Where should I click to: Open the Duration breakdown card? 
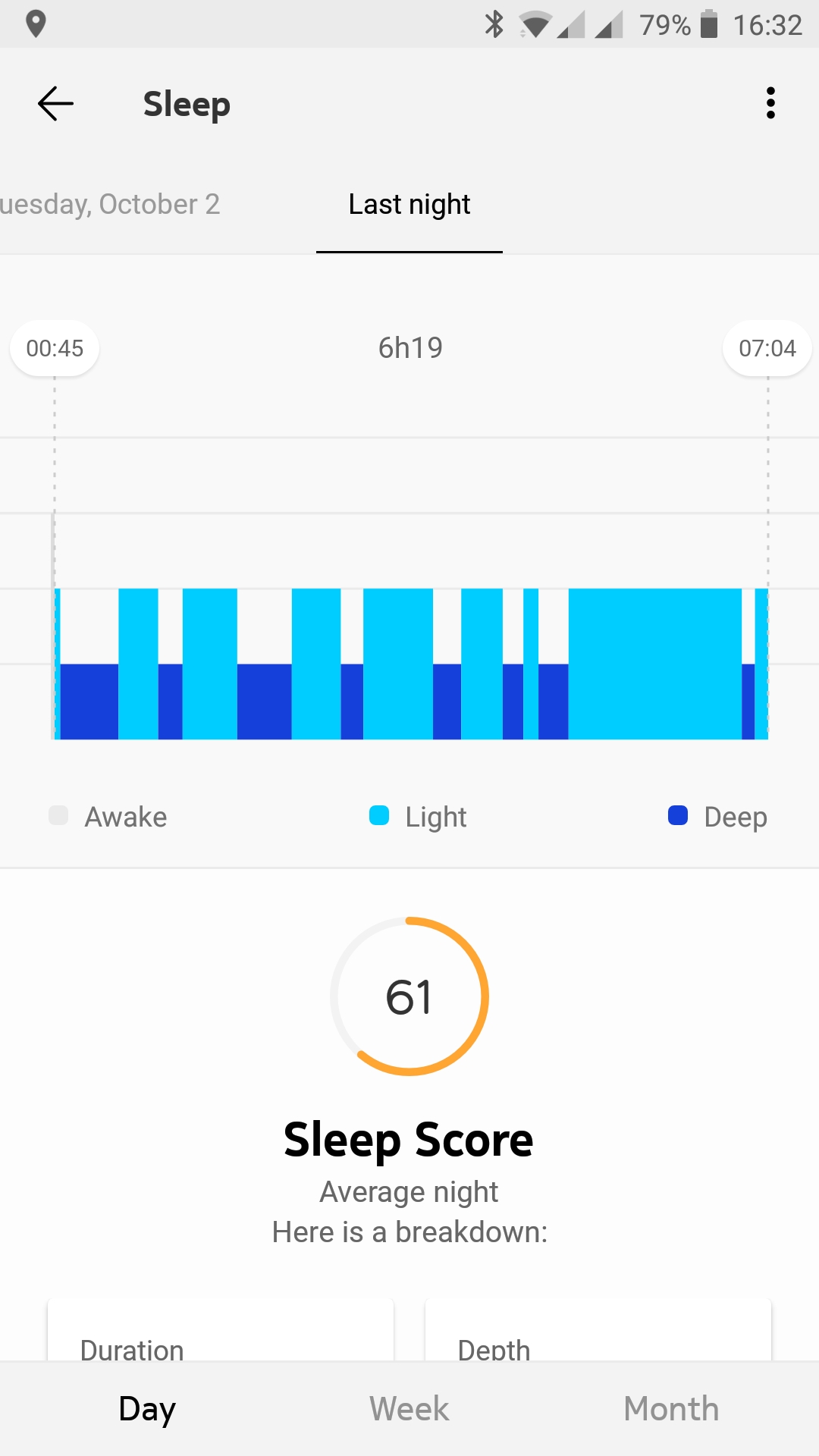tap(220, 1335)
